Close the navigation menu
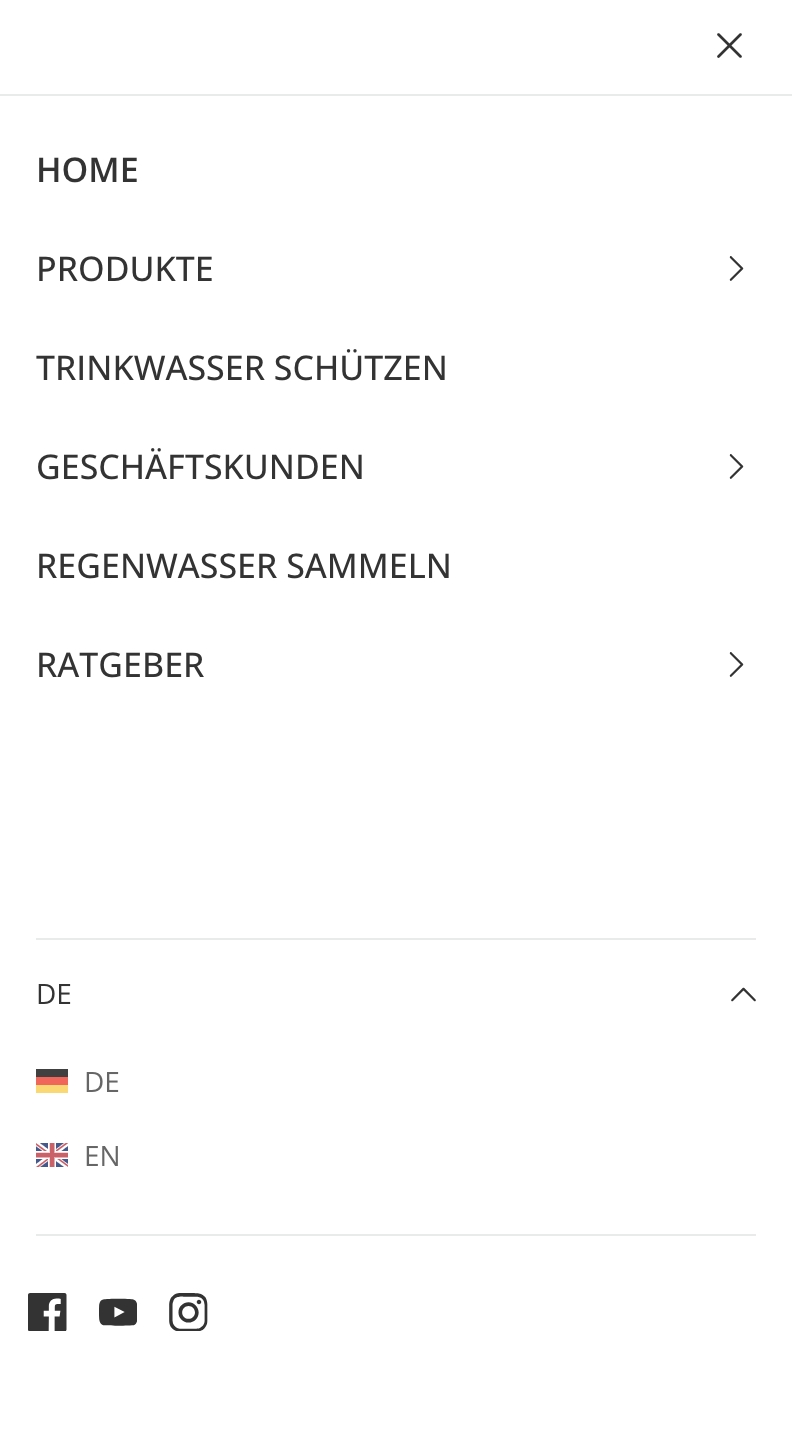Screen dimensions: 792x1448 click(x=729, y=46)
